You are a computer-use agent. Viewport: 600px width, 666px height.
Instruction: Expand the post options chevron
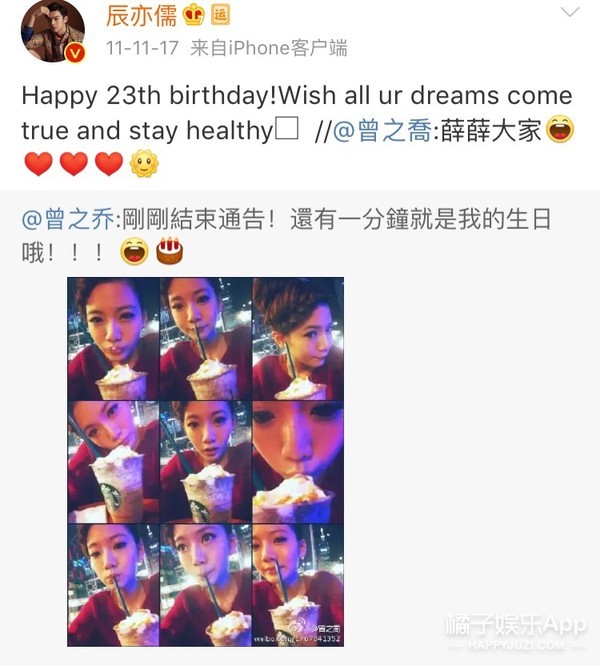(x=569, y=13)
